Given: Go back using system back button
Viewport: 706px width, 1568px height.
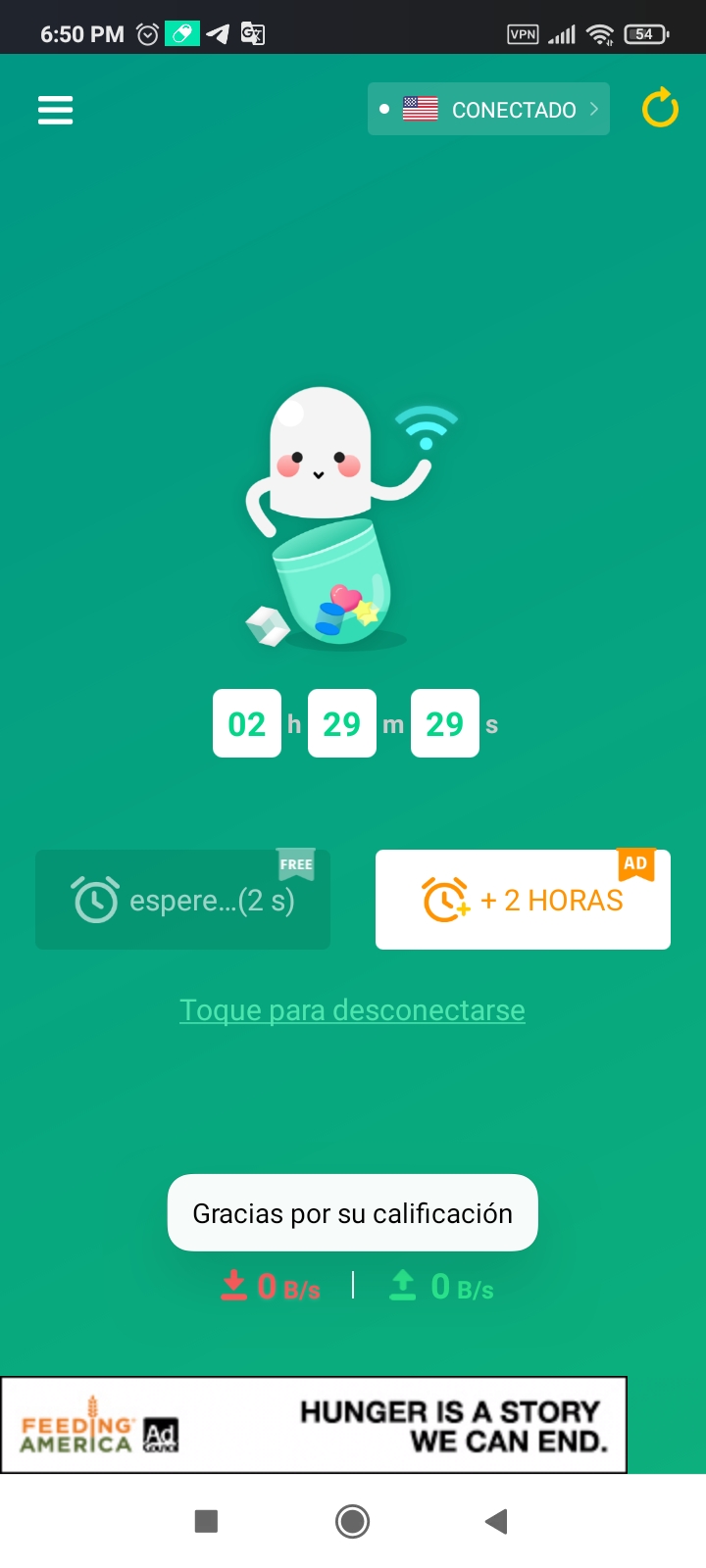Looking at the screenshot, I should click(x=496, y=1521).
